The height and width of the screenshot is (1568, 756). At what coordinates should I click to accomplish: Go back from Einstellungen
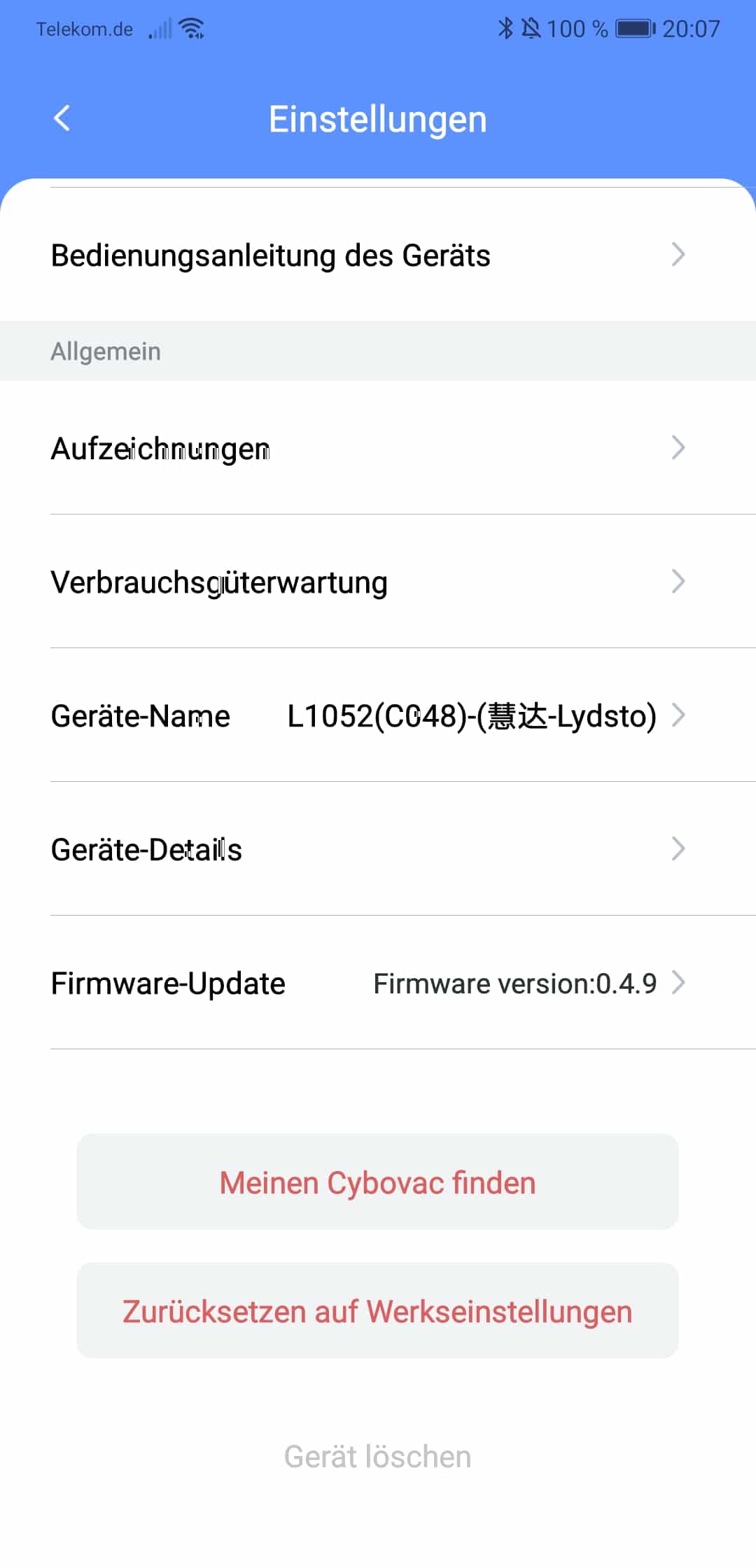62,118
